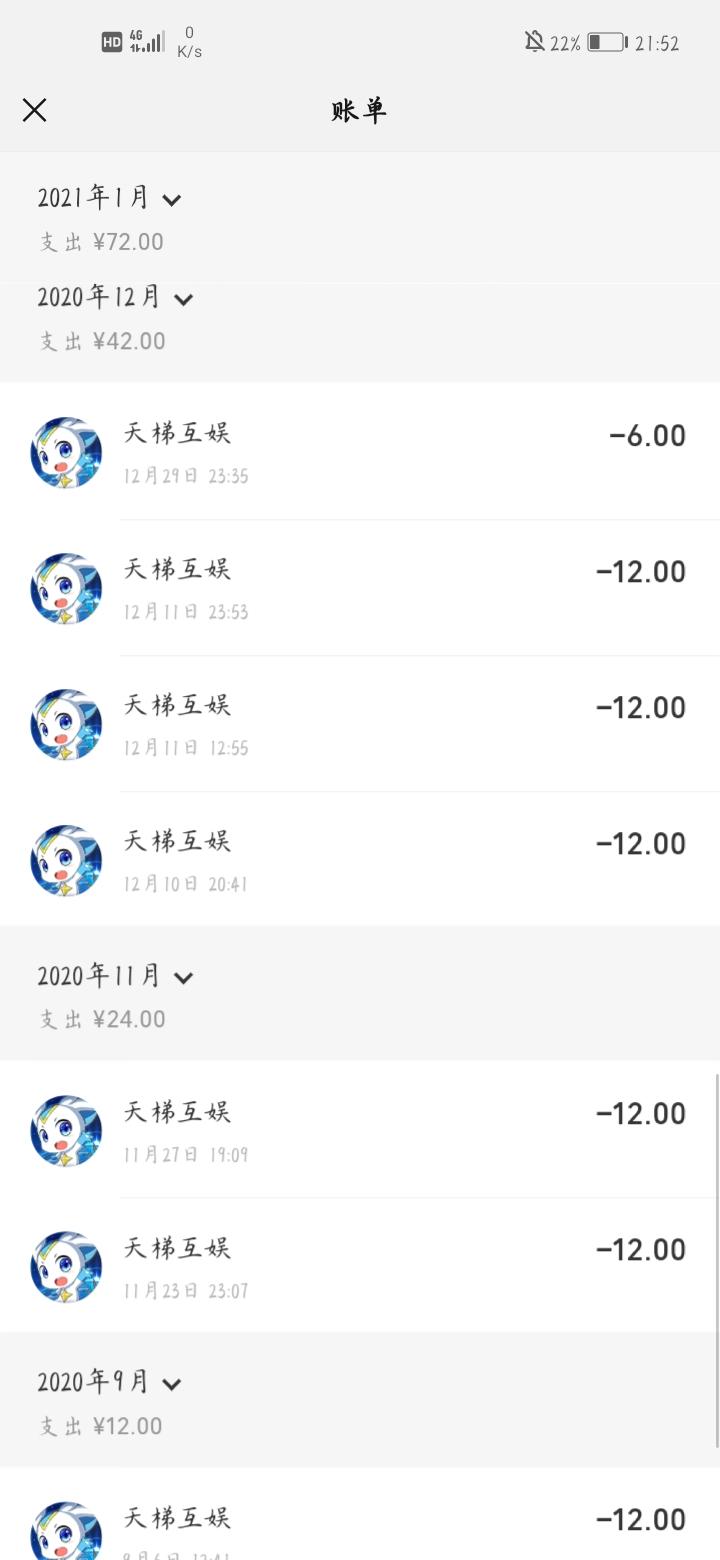The height and width of the screenshot is (1560, 720).
Task: Close the 账单 bill page
Action: (35, 110)
